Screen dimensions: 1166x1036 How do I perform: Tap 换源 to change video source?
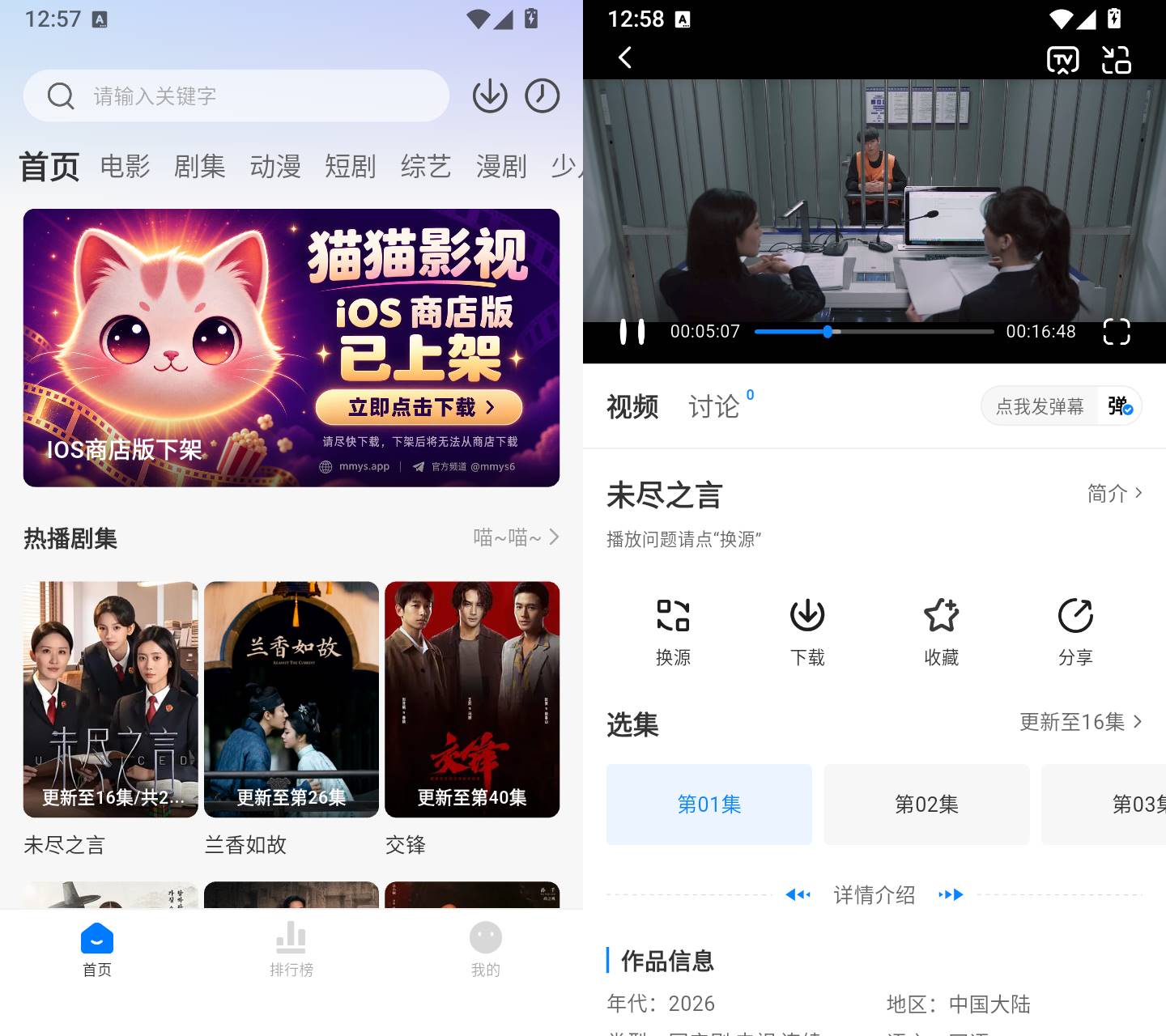[673, 633]
